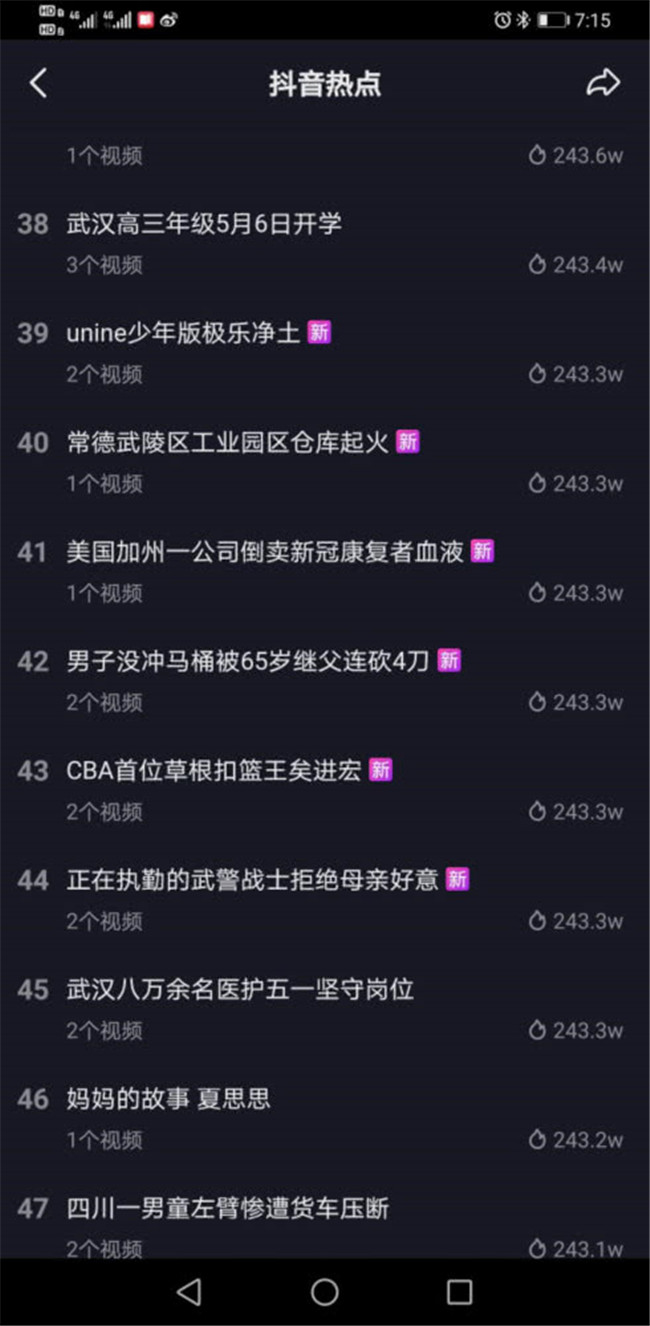Open recent apps via square button
This screenshot has width=650, height=1326.
[459, 1291]
